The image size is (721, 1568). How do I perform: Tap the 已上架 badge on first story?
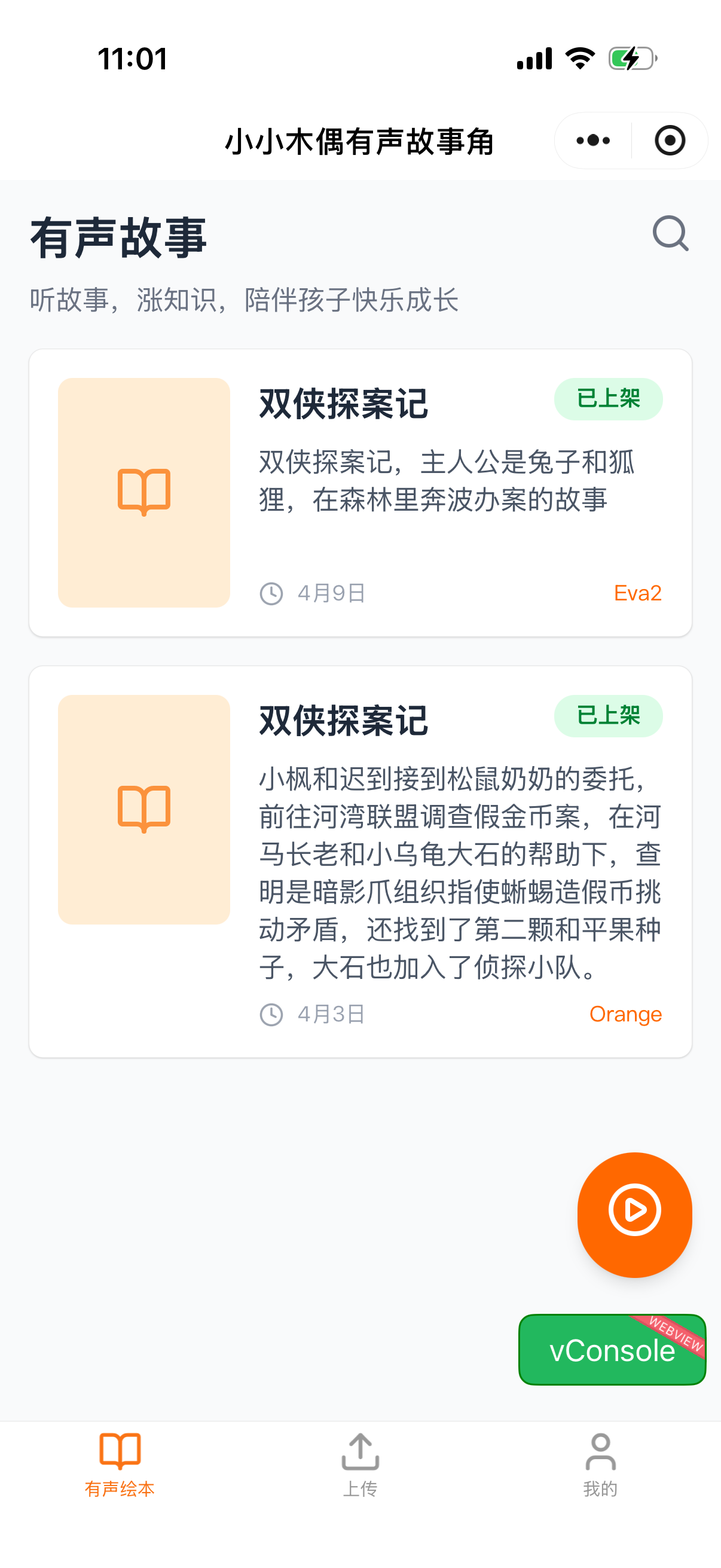pos(608,399)
